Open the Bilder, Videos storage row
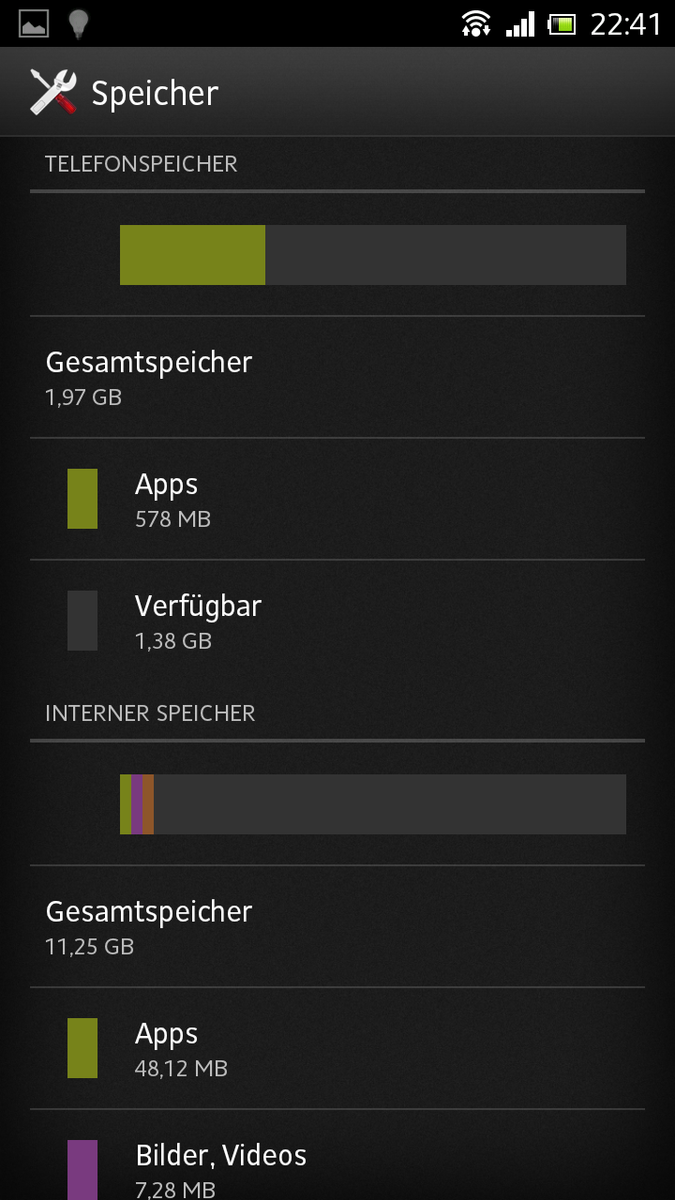Screen dimensions: 675x1200 pos(337,1166)
